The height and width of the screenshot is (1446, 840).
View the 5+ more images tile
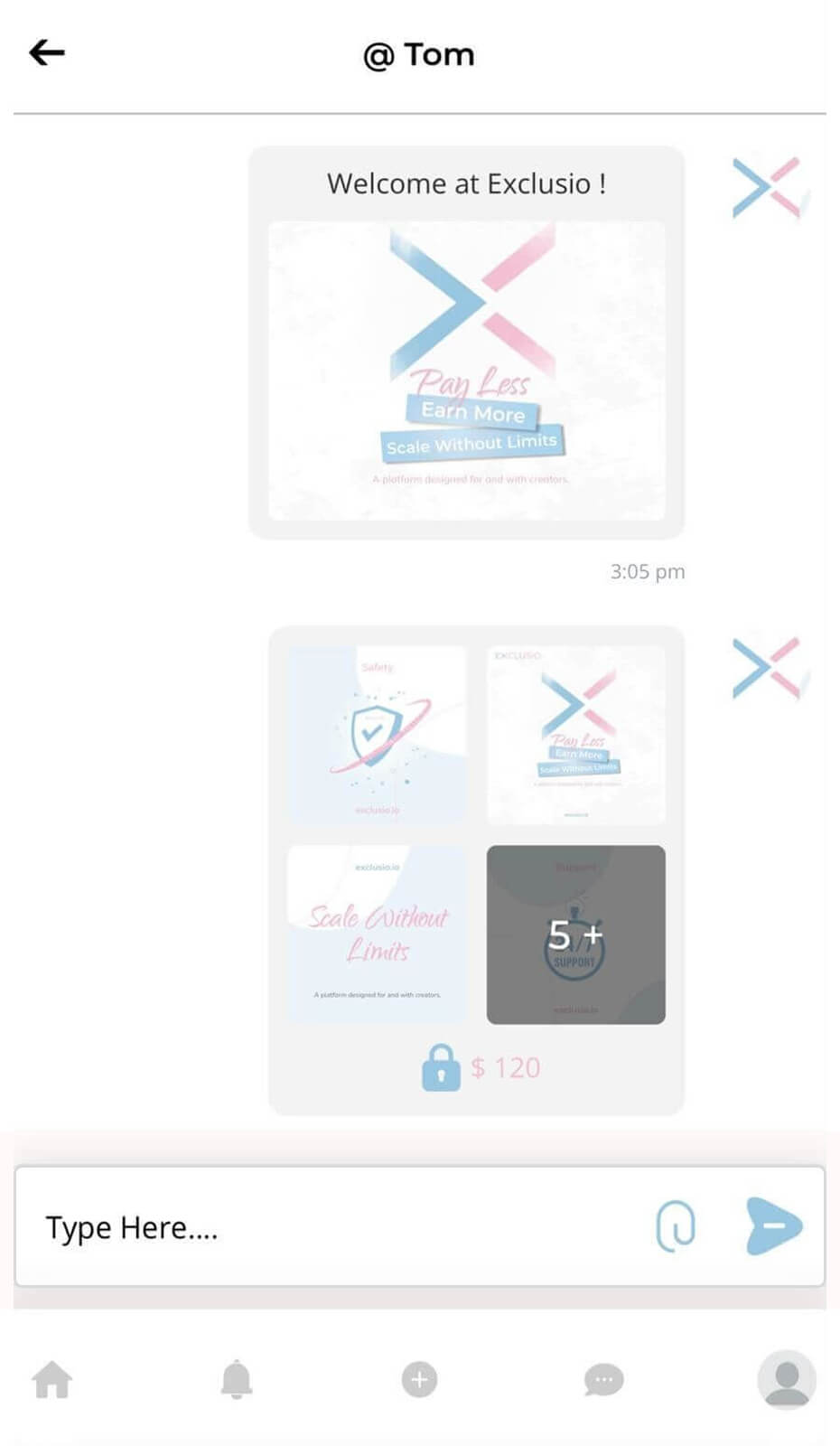(575, 934)
